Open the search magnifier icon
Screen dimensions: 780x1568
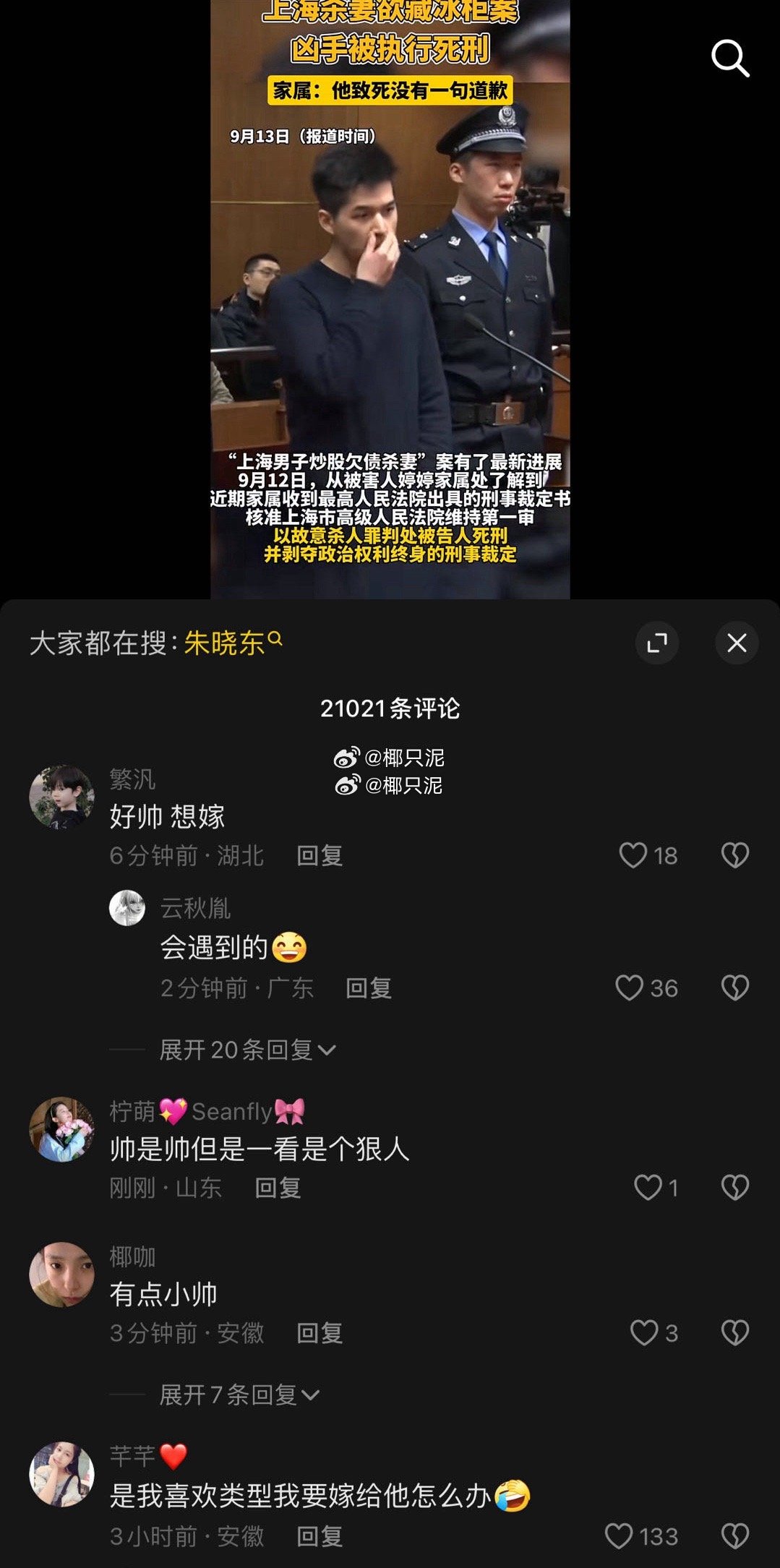(729, 58)
